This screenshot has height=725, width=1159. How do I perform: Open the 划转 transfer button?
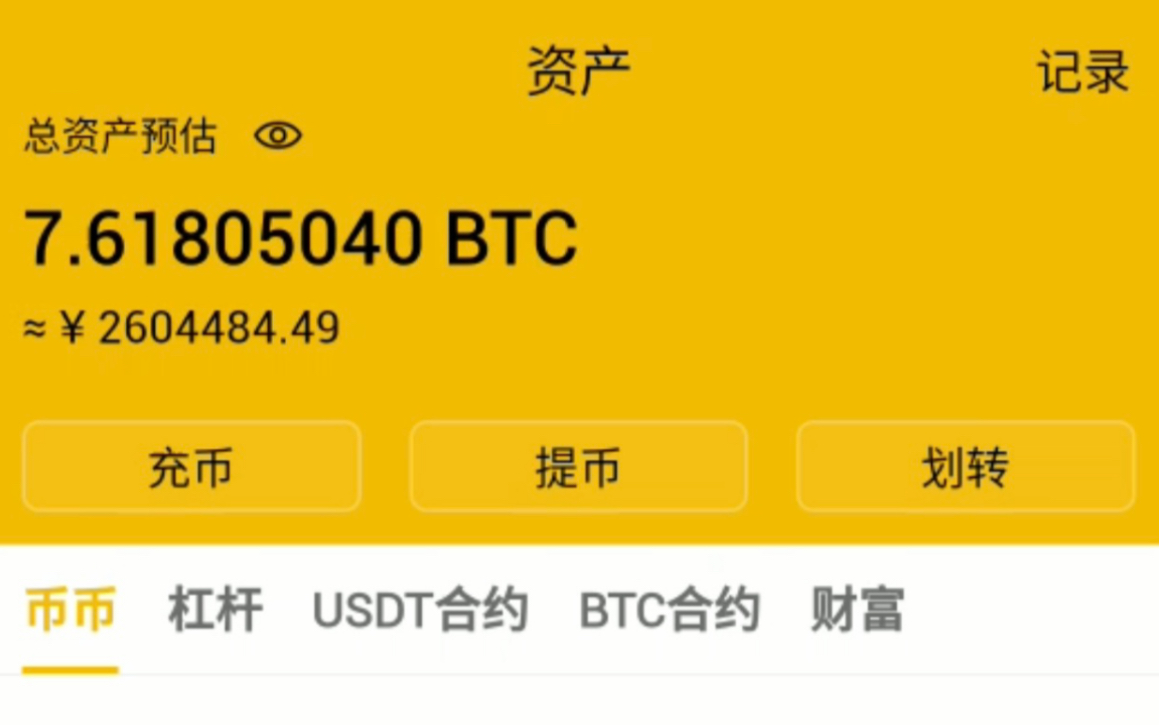tap(965, 467)
